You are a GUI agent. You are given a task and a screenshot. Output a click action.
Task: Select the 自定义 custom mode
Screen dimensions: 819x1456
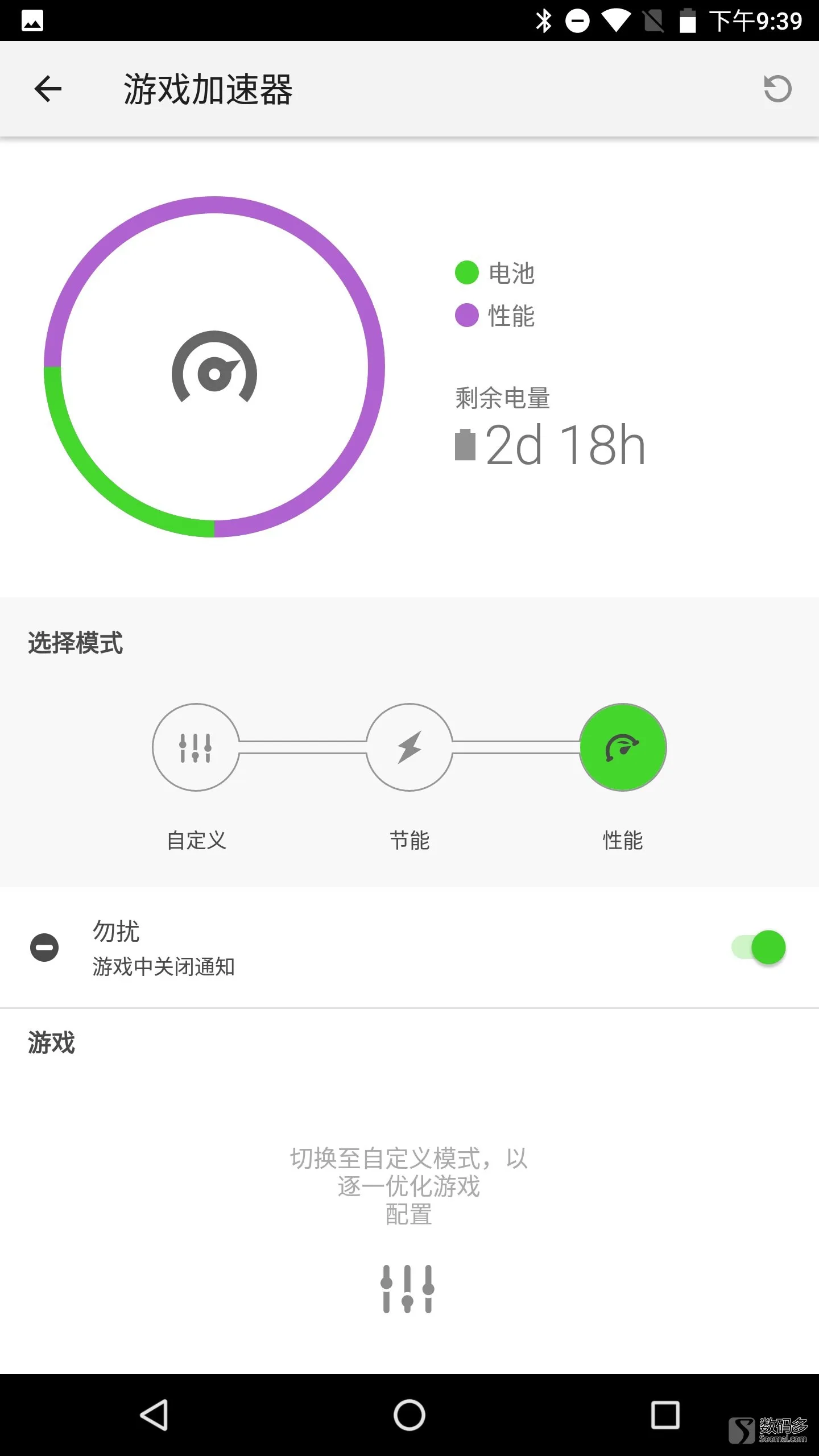(196, 747)
